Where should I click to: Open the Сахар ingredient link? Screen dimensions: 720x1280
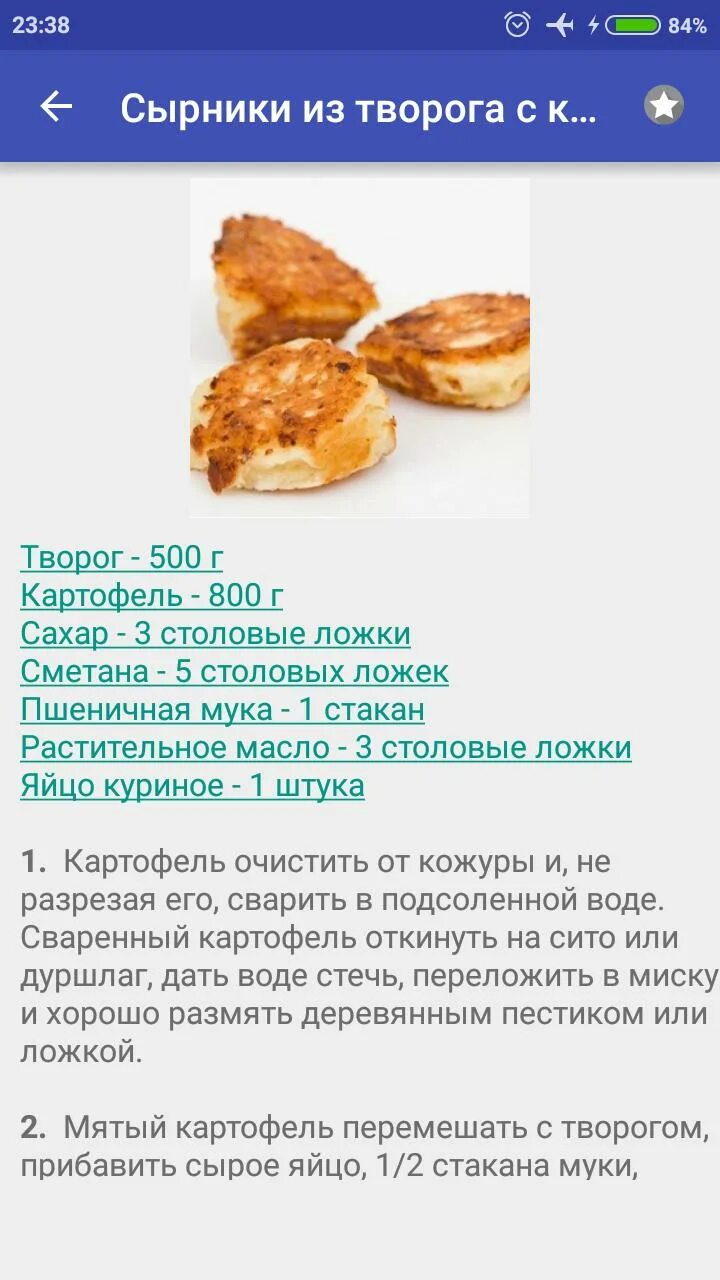point(215,634)
